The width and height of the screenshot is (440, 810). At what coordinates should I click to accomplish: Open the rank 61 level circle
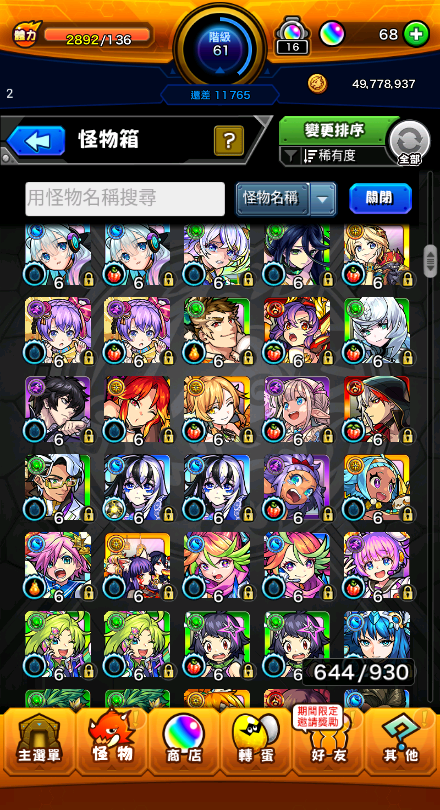(x=219, y=44)
